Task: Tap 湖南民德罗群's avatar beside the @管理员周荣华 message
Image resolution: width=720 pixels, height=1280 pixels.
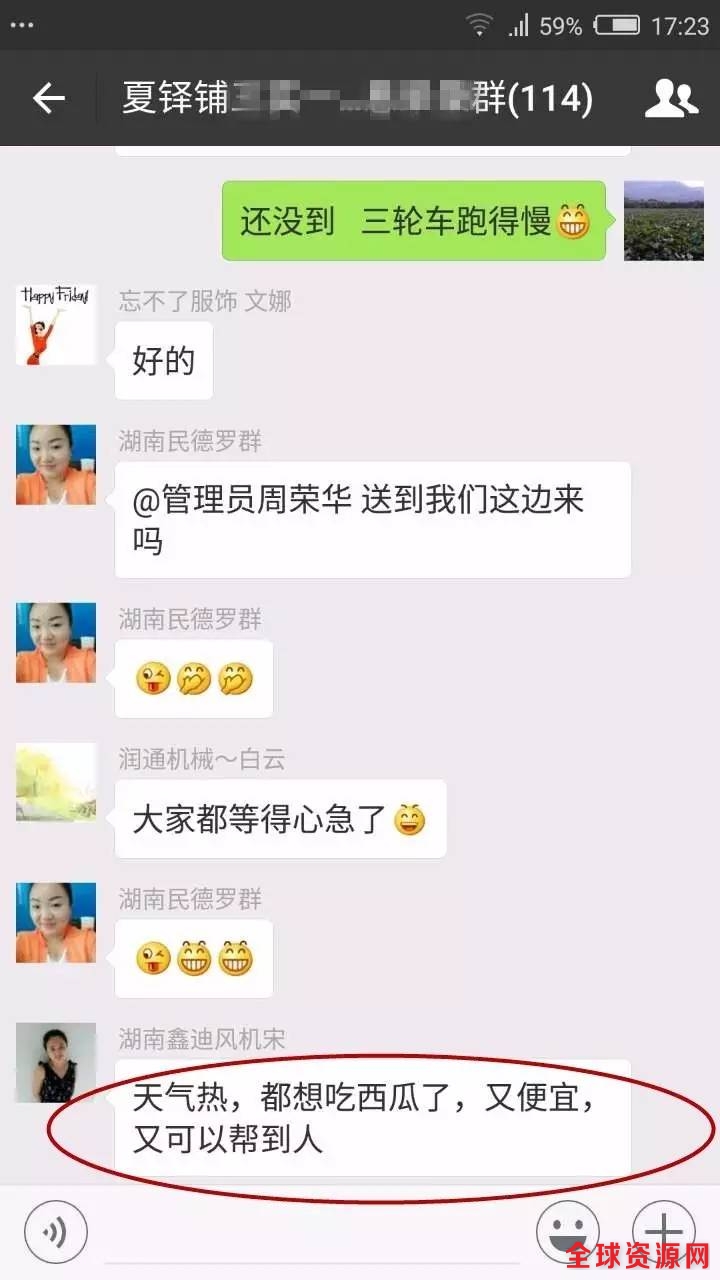Action: click(x=56, y=464)
